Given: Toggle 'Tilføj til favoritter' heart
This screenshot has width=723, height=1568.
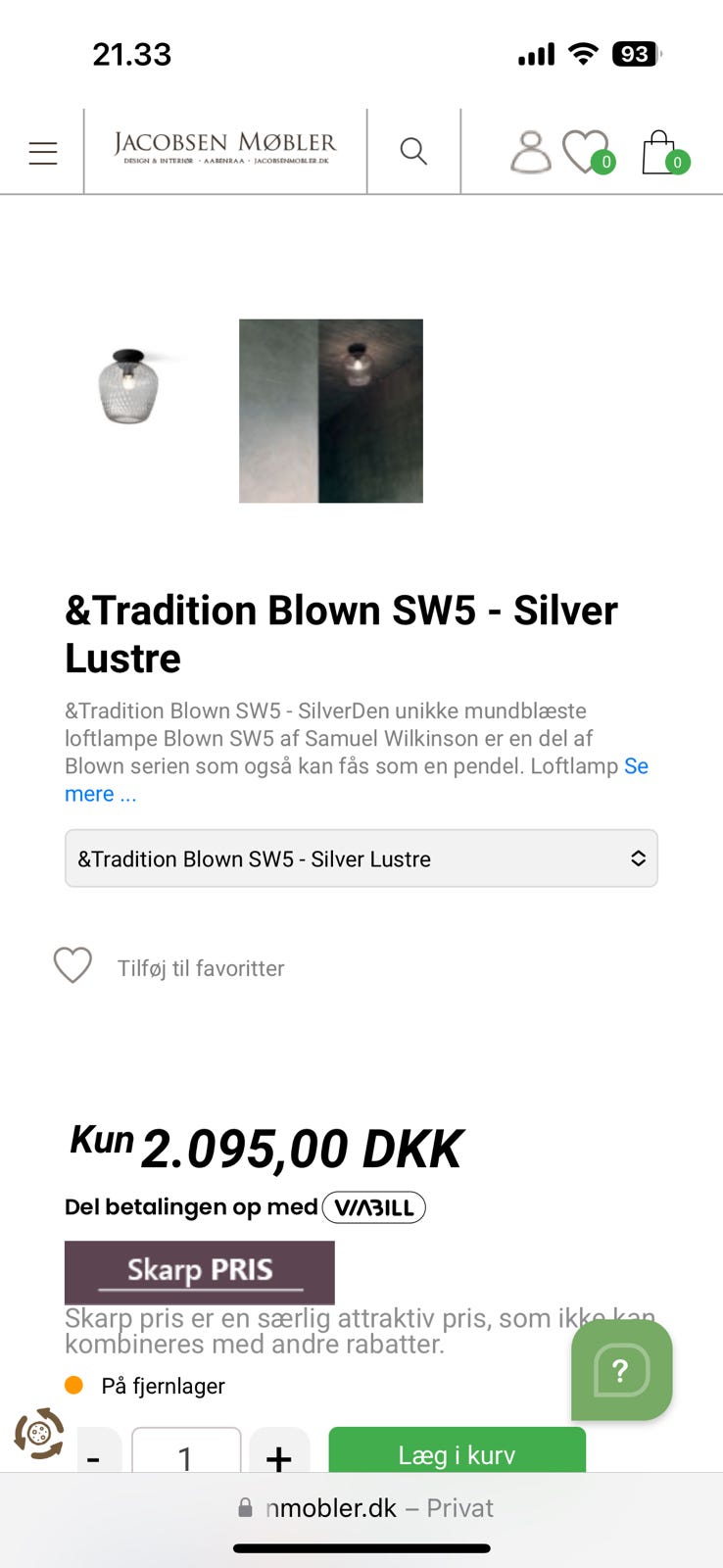Looking at the screenshot, I should 72,965.
